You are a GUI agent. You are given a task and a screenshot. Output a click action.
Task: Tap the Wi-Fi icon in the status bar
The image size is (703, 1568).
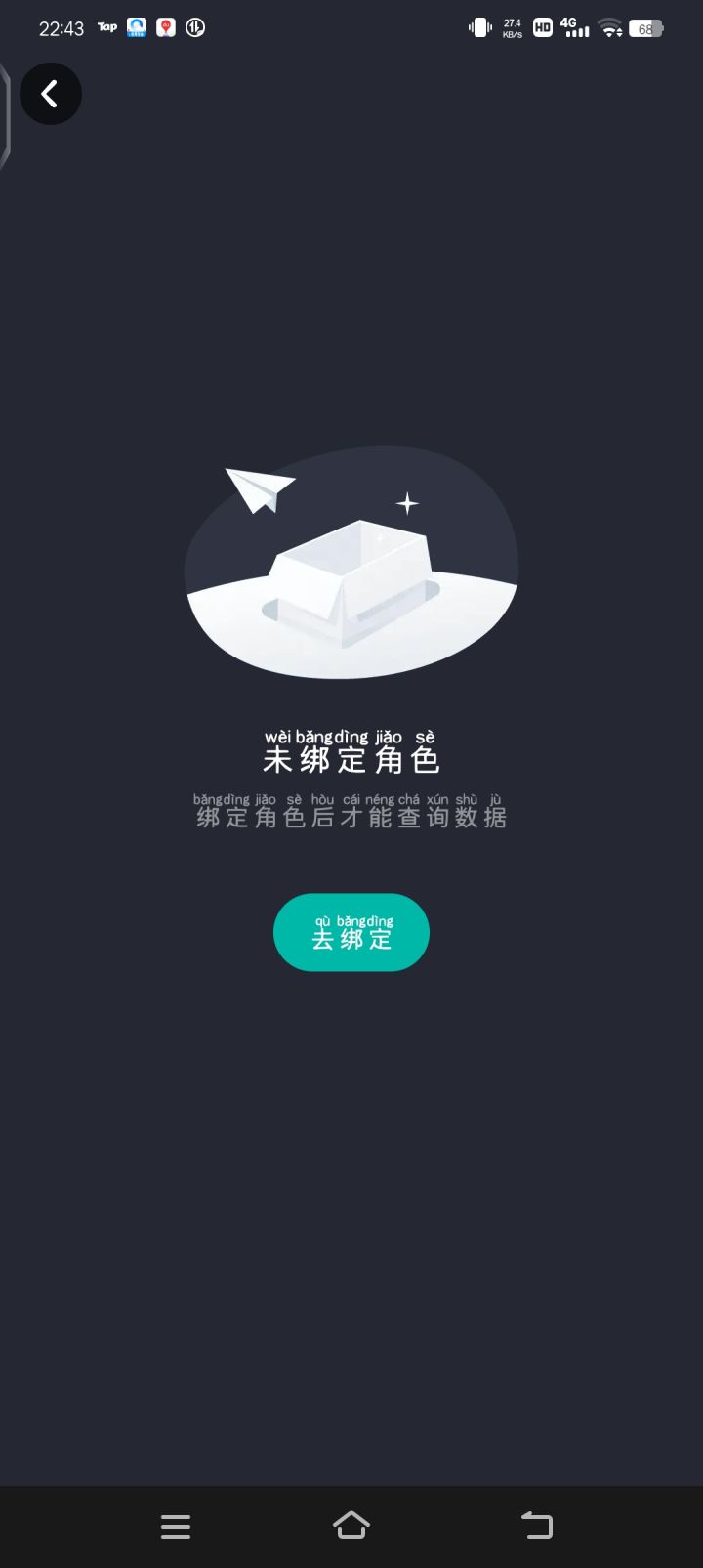click(x=611, y=28)
